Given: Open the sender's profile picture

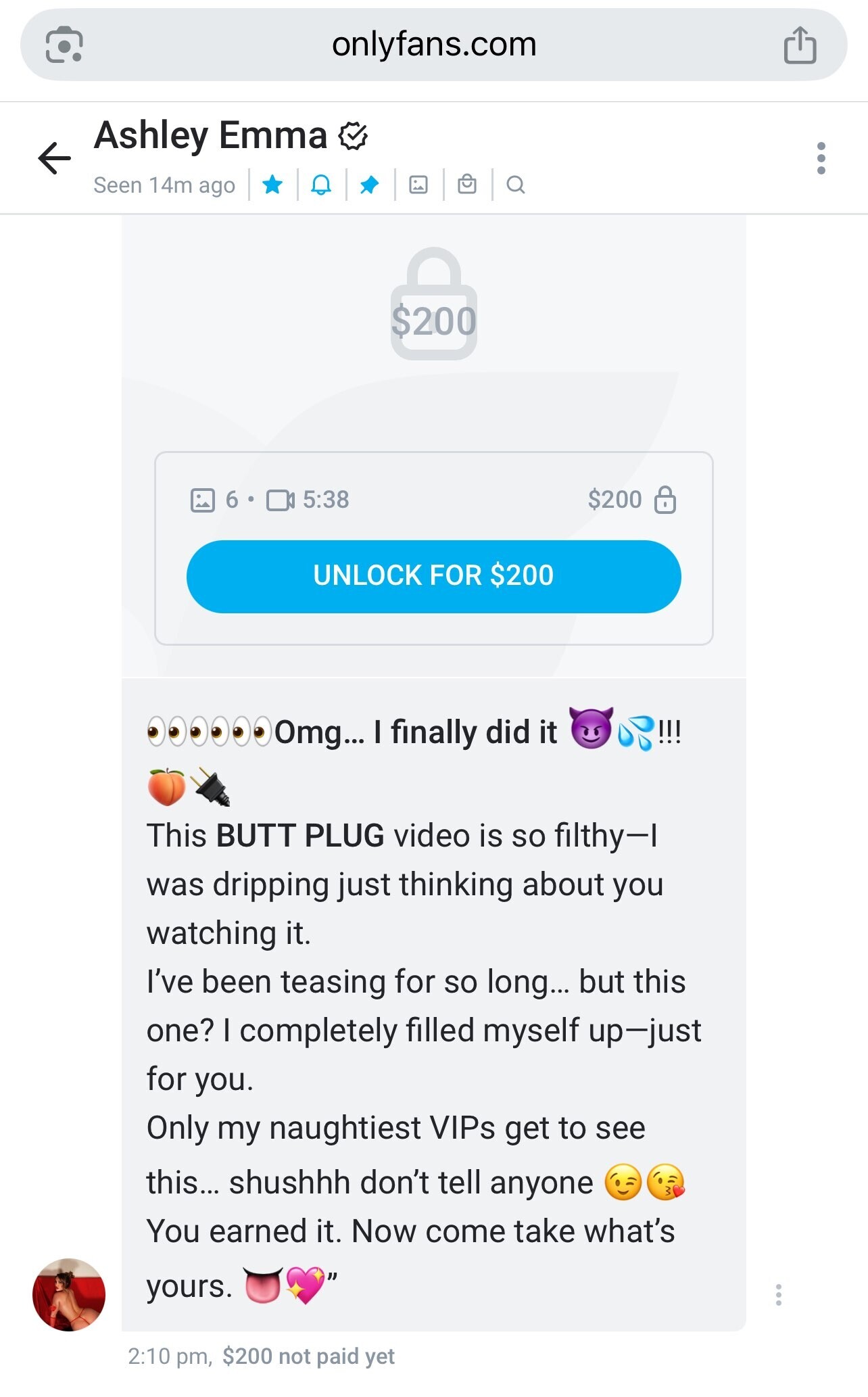Looking at the screenshot, I should [69, 1294].
